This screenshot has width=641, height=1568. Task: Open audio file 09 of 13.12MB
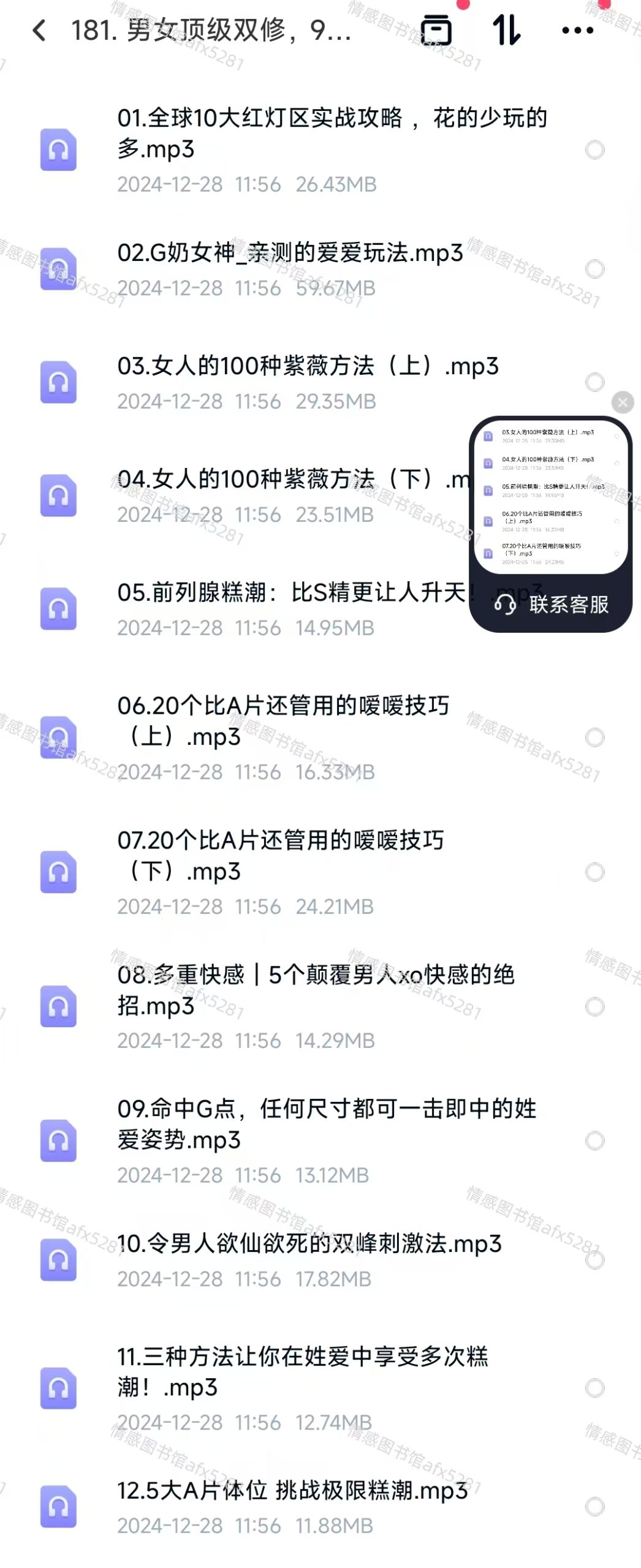(325, 1124)
